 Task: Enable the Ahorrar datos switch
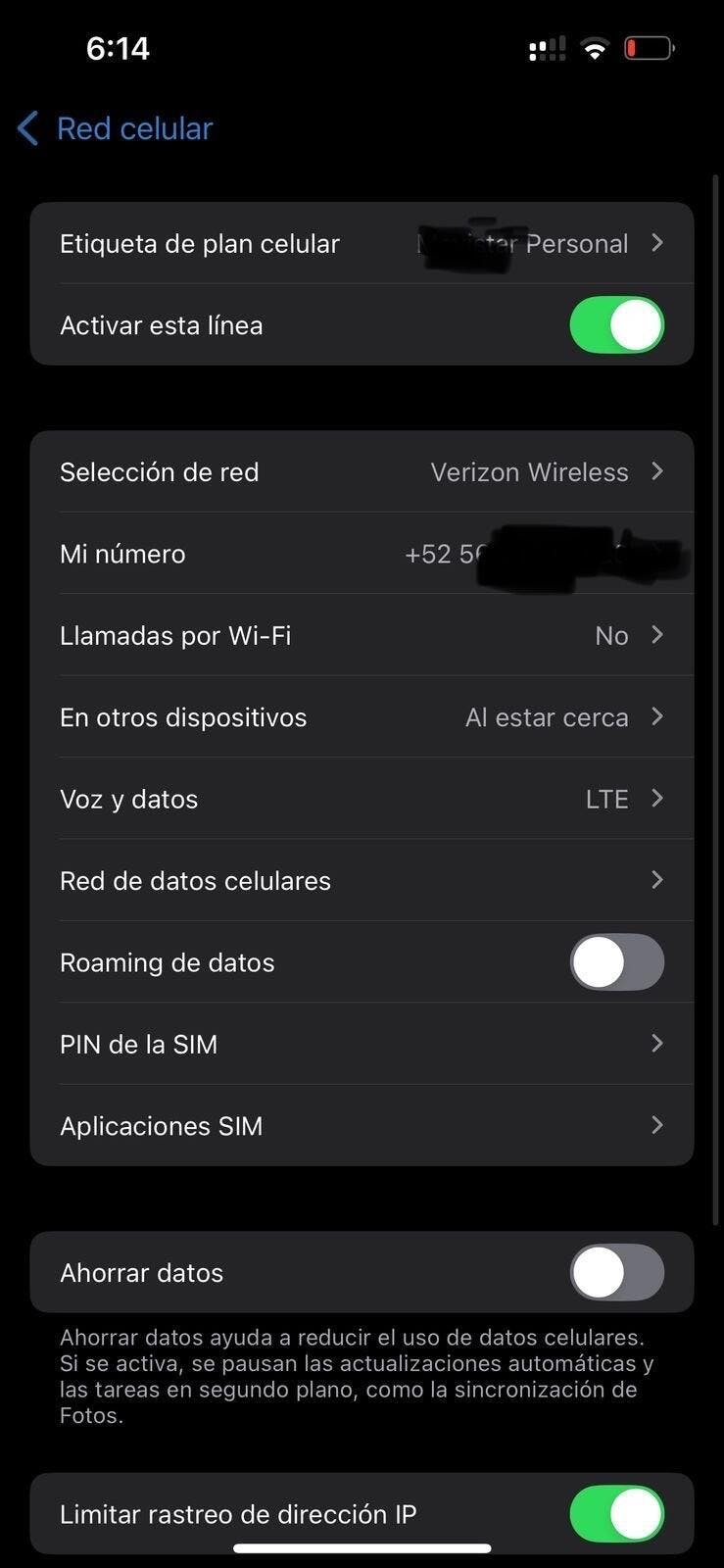pos(616,1272)
